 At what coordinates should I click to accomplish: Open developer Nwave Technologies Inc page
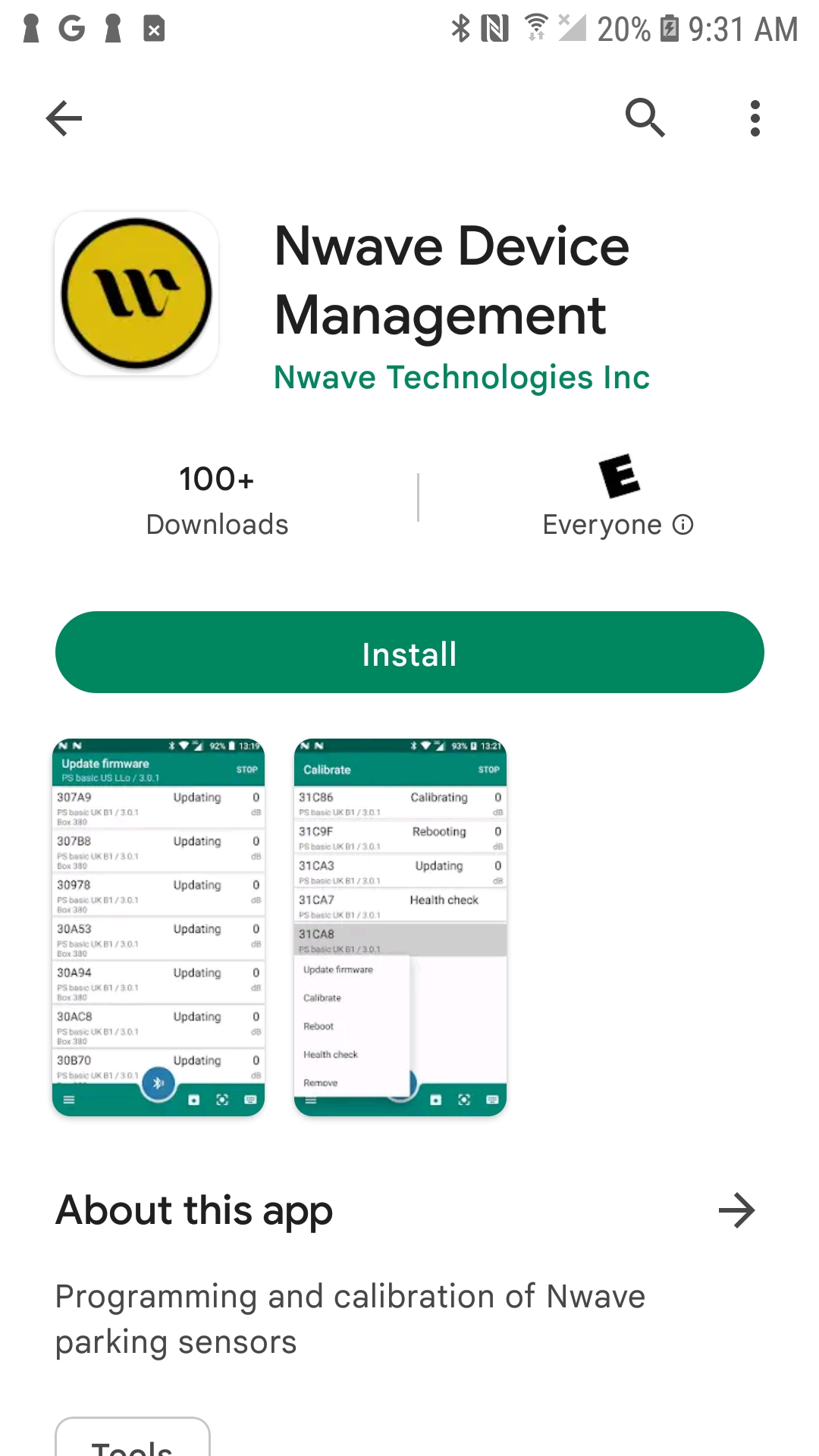[461, 378]
